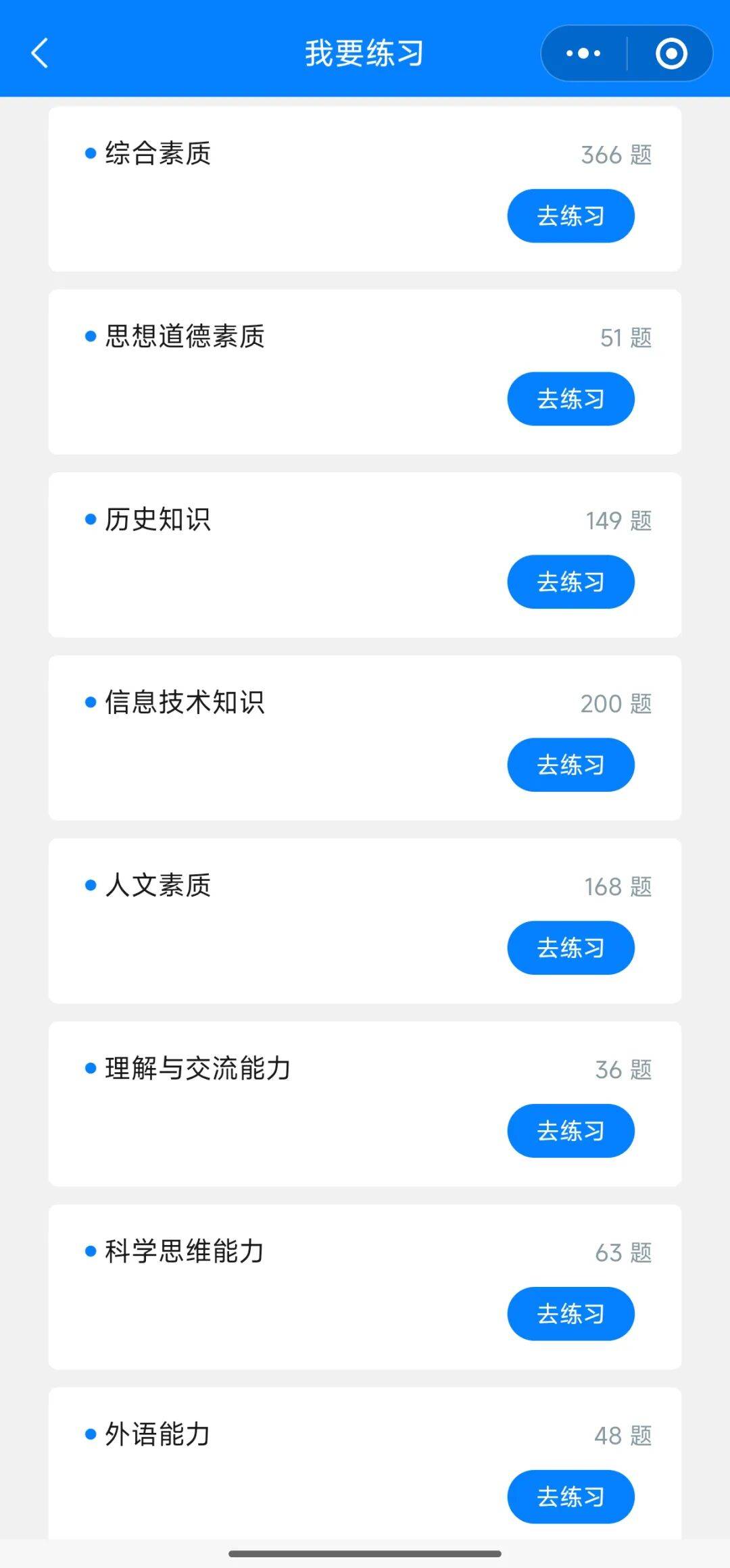
Task: Launch 外语能力 practice set
Action: tap(570, 1497)
